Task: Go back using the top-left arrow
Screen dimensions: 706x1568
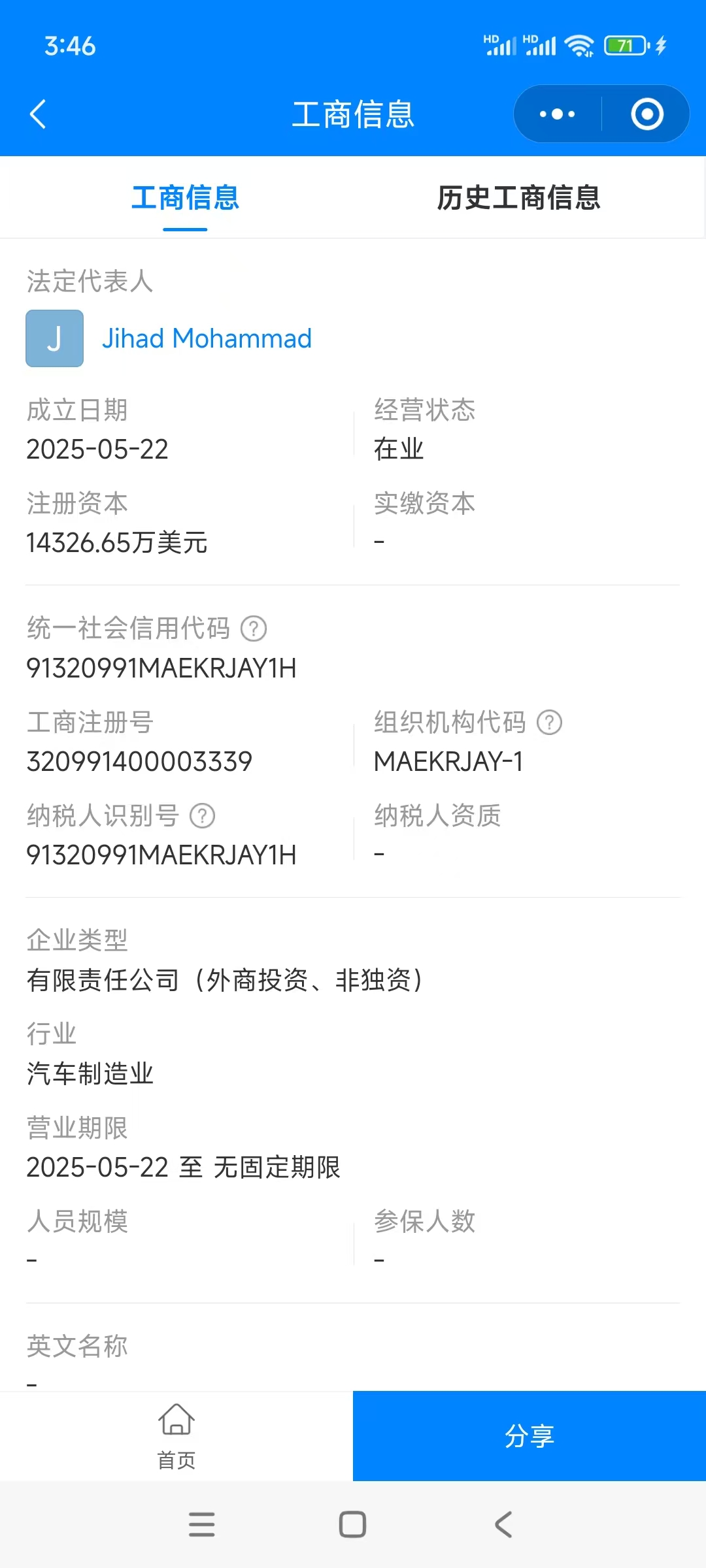Action: tap(38, 114)
